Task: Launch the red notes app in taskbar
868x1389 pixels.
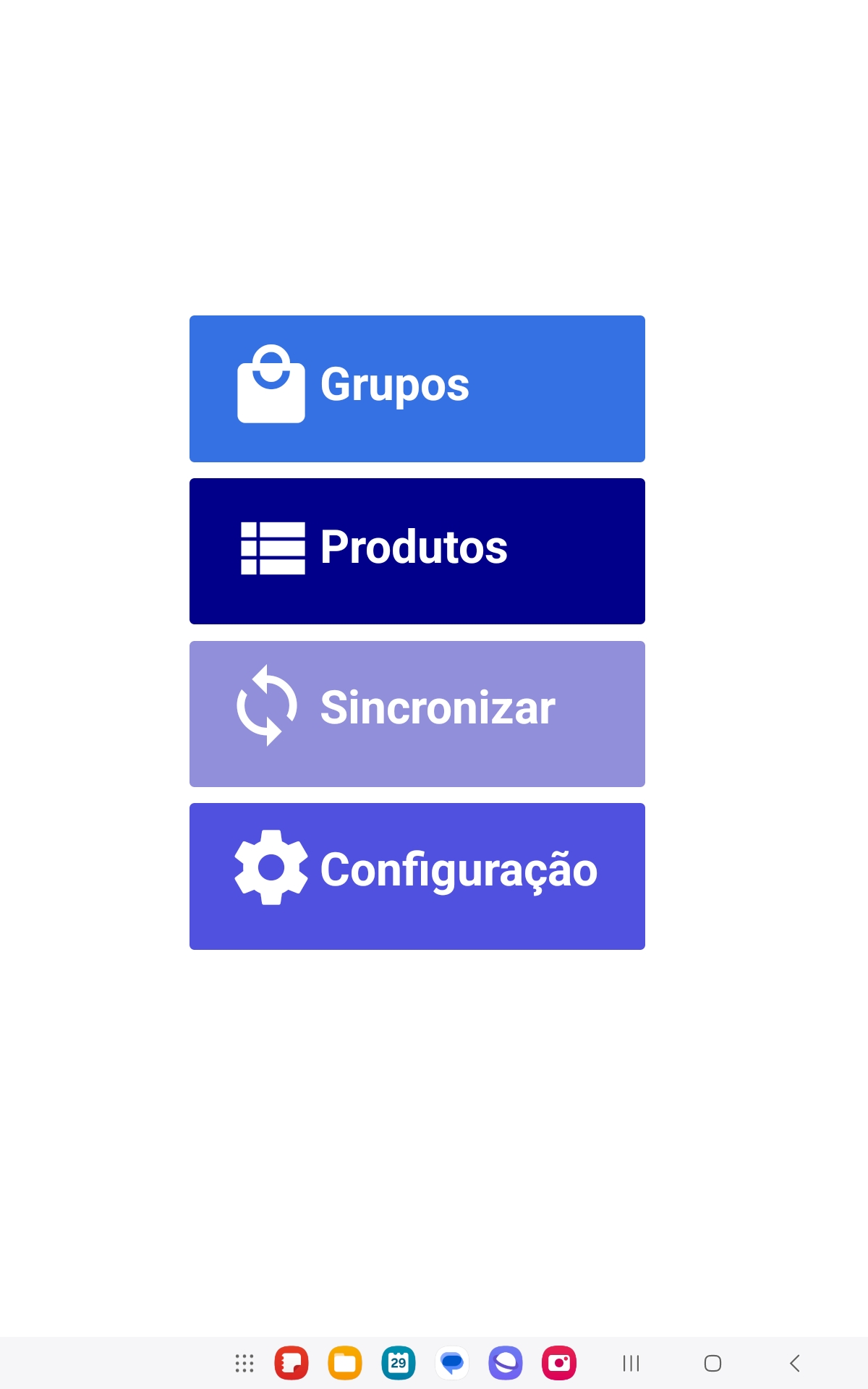Action: click(x=292, y=1363)
